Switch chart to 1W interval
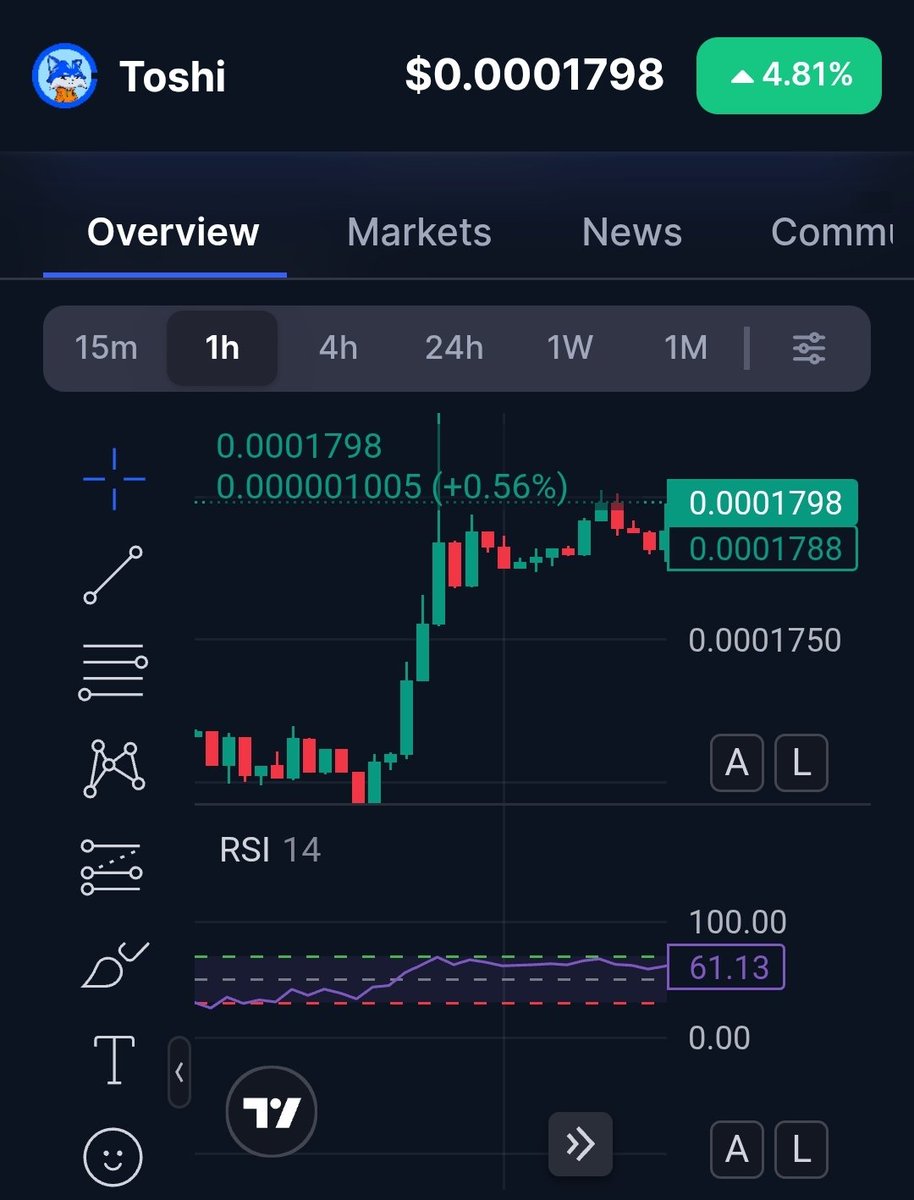 point(570,348)
